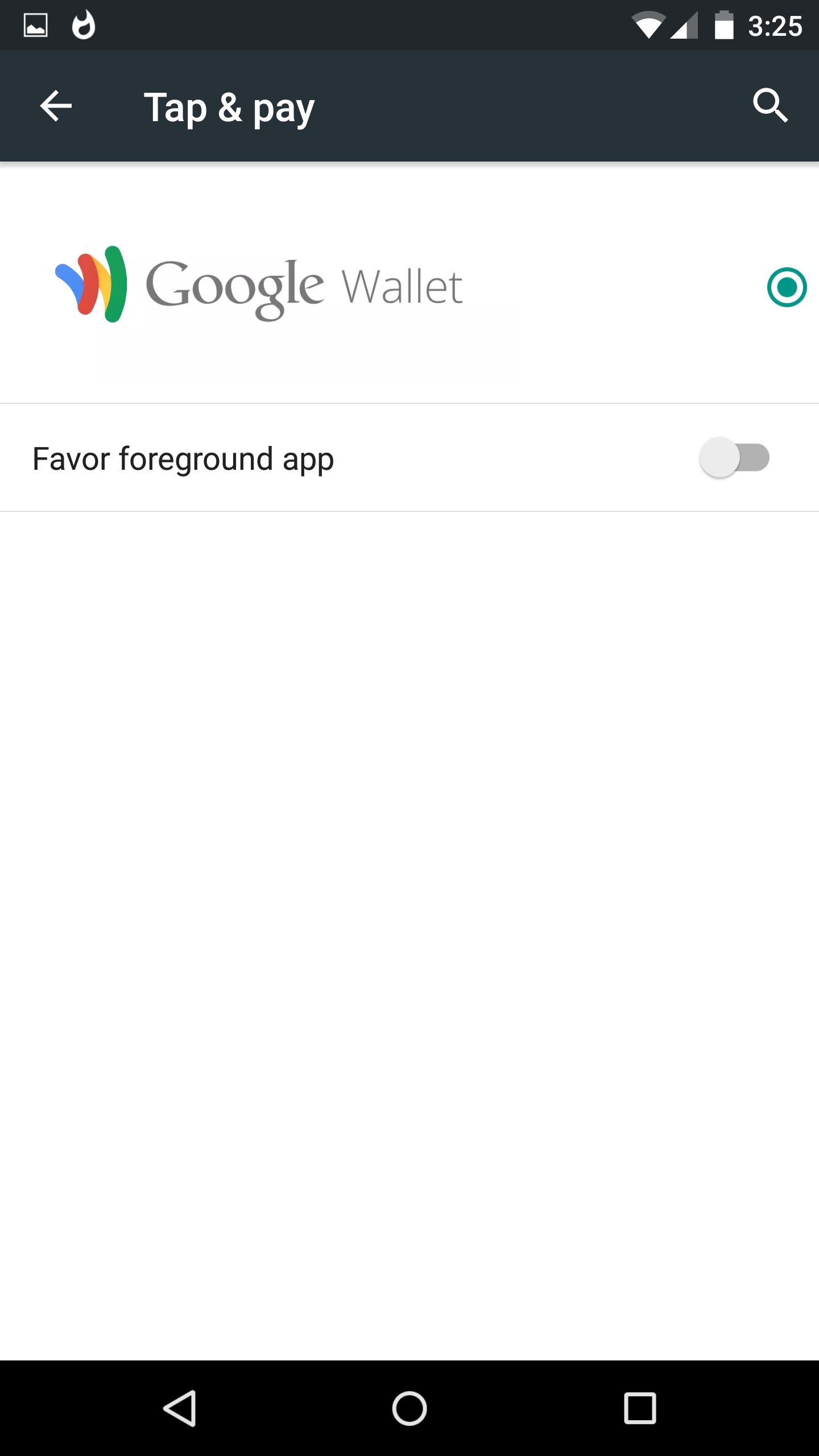
Task: Tap the system home button
Action: click(409, 1408)
